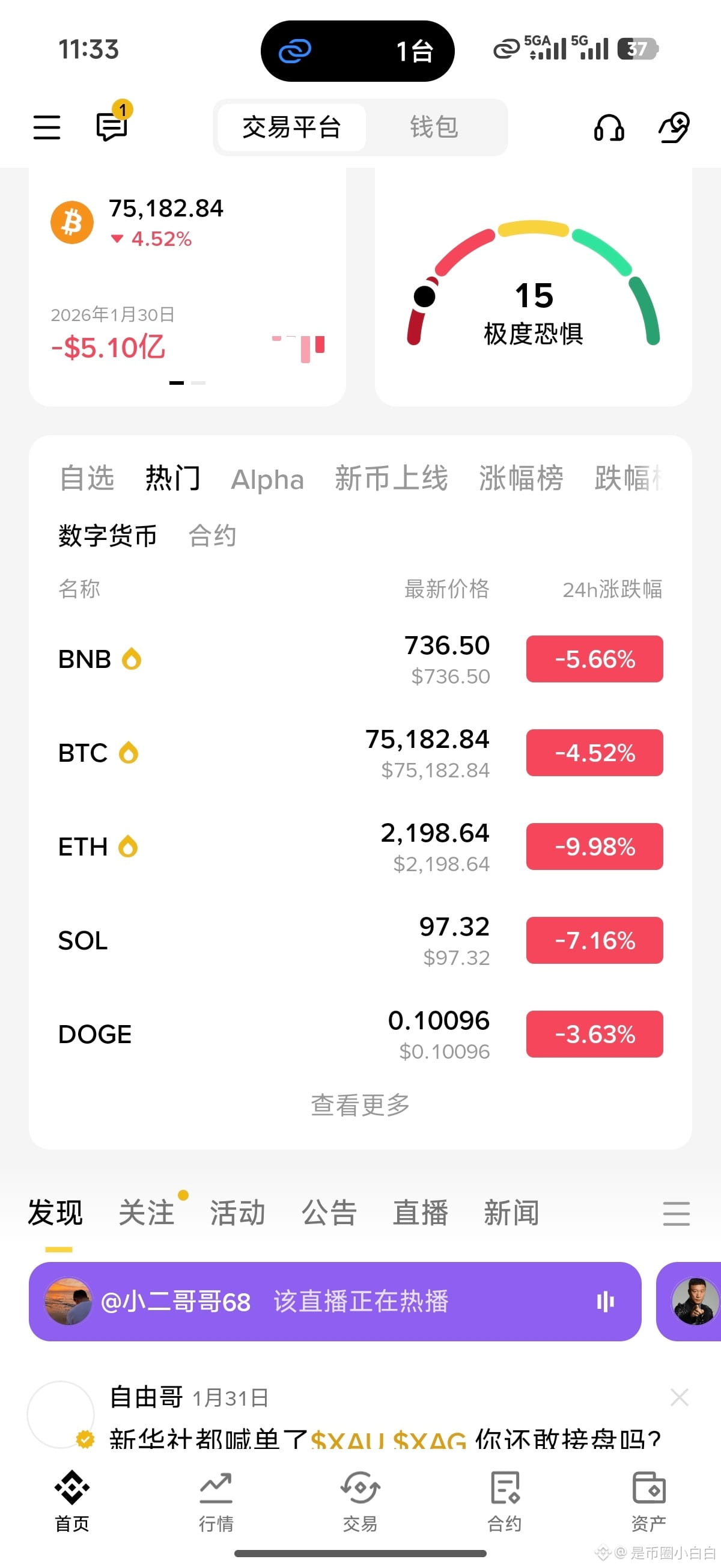Viewport: 721px width, 1568px height.
Task: Open the 资产 assets tab
Action: pos(648,1501)
